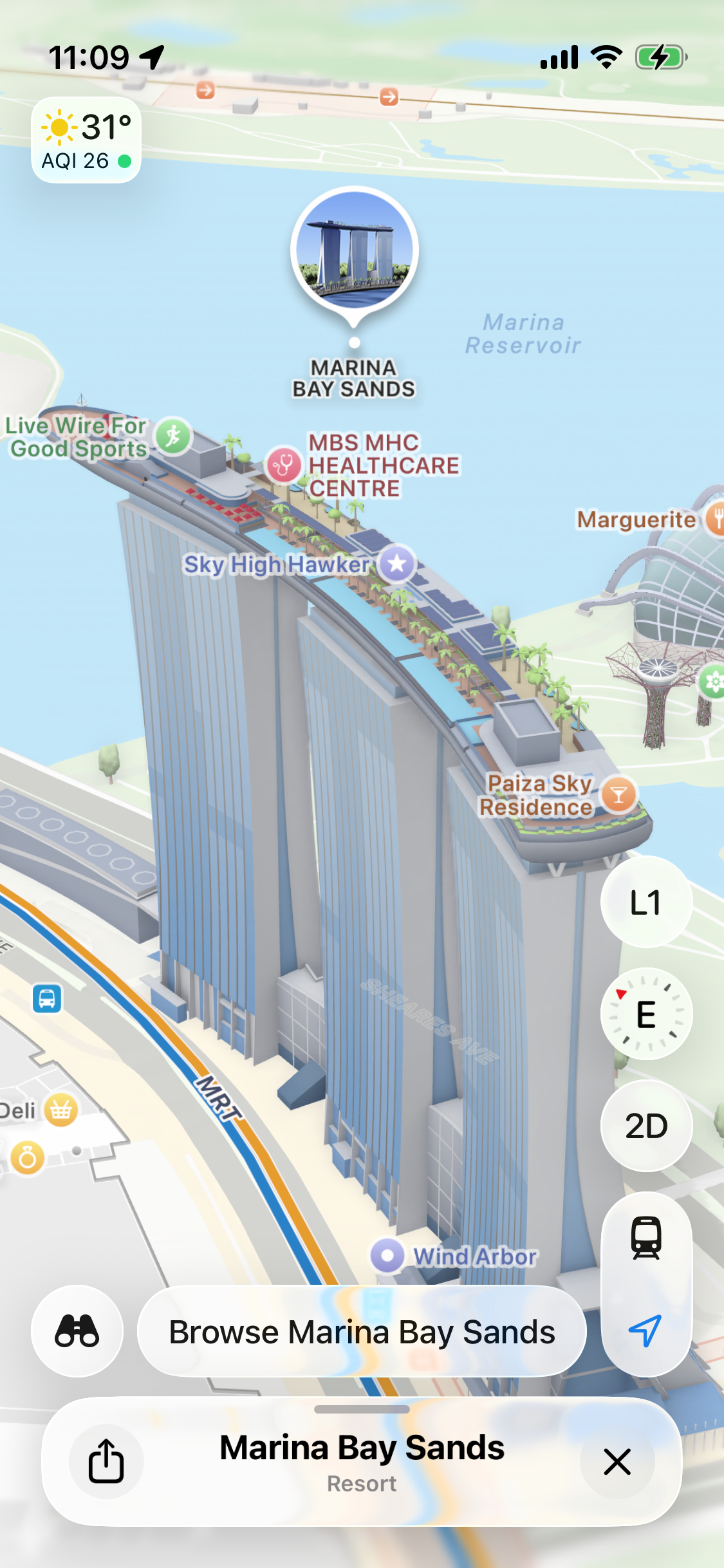Tap the blue transit station icon

pyautogui.click(x=47, y=999)
